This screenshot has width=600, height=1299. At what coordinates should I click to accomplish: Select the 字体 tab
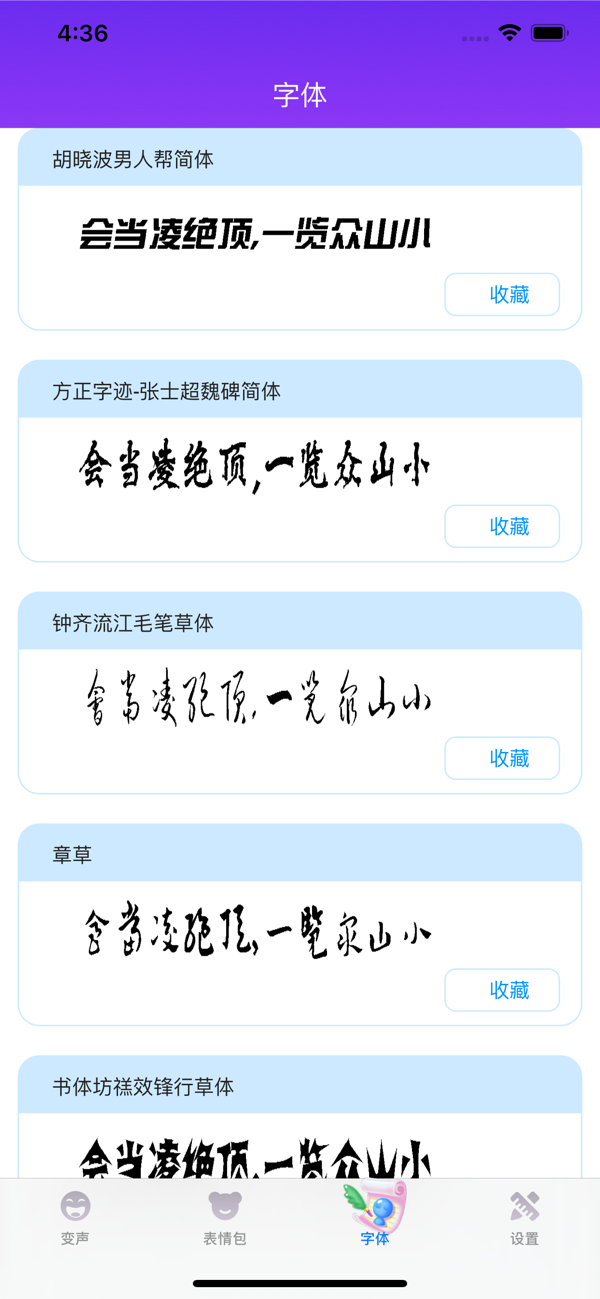tap(375, 1216)
